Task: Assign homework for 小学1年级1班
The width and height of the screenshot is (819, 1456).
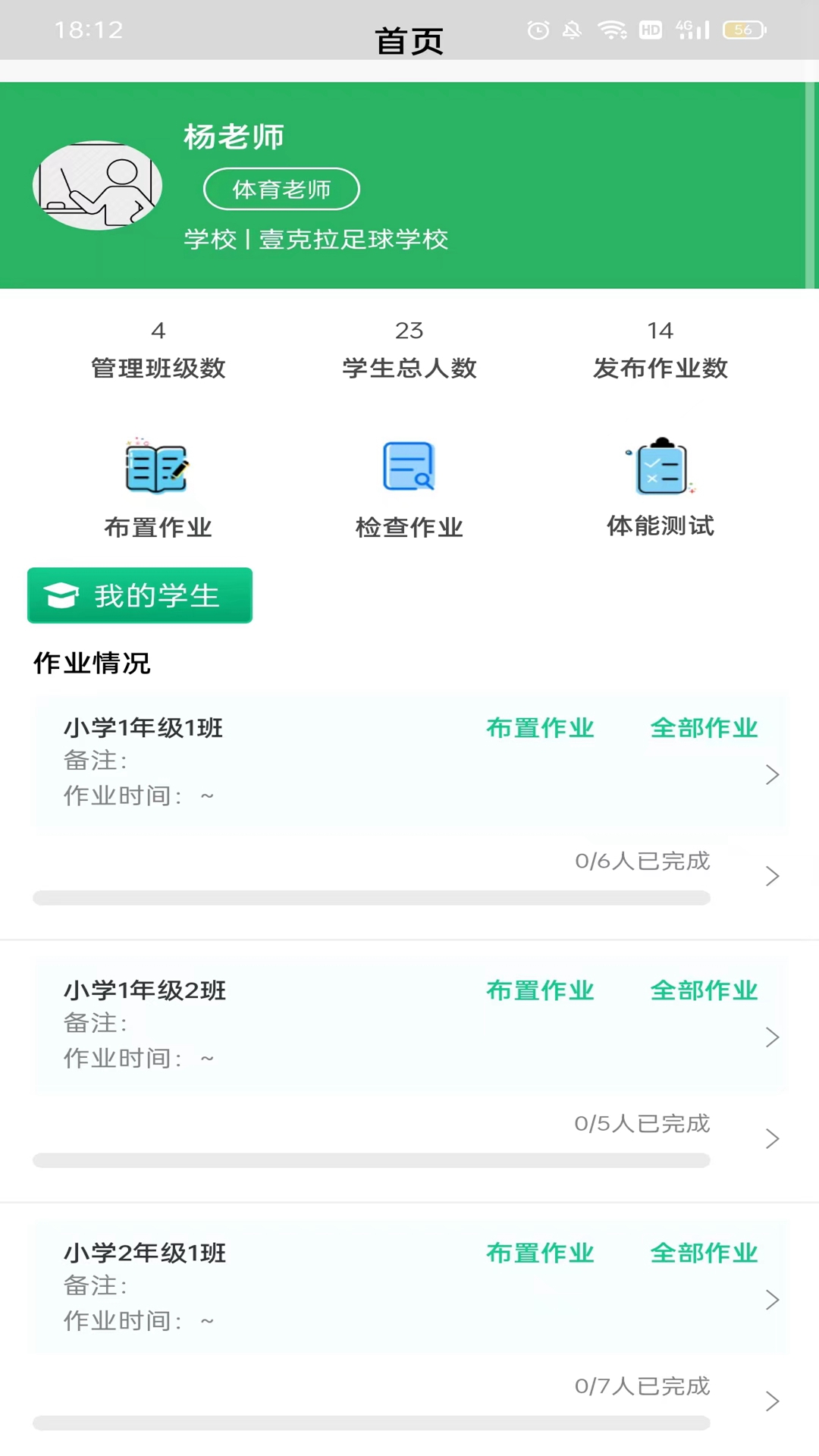Action: [x=540, y=728]
